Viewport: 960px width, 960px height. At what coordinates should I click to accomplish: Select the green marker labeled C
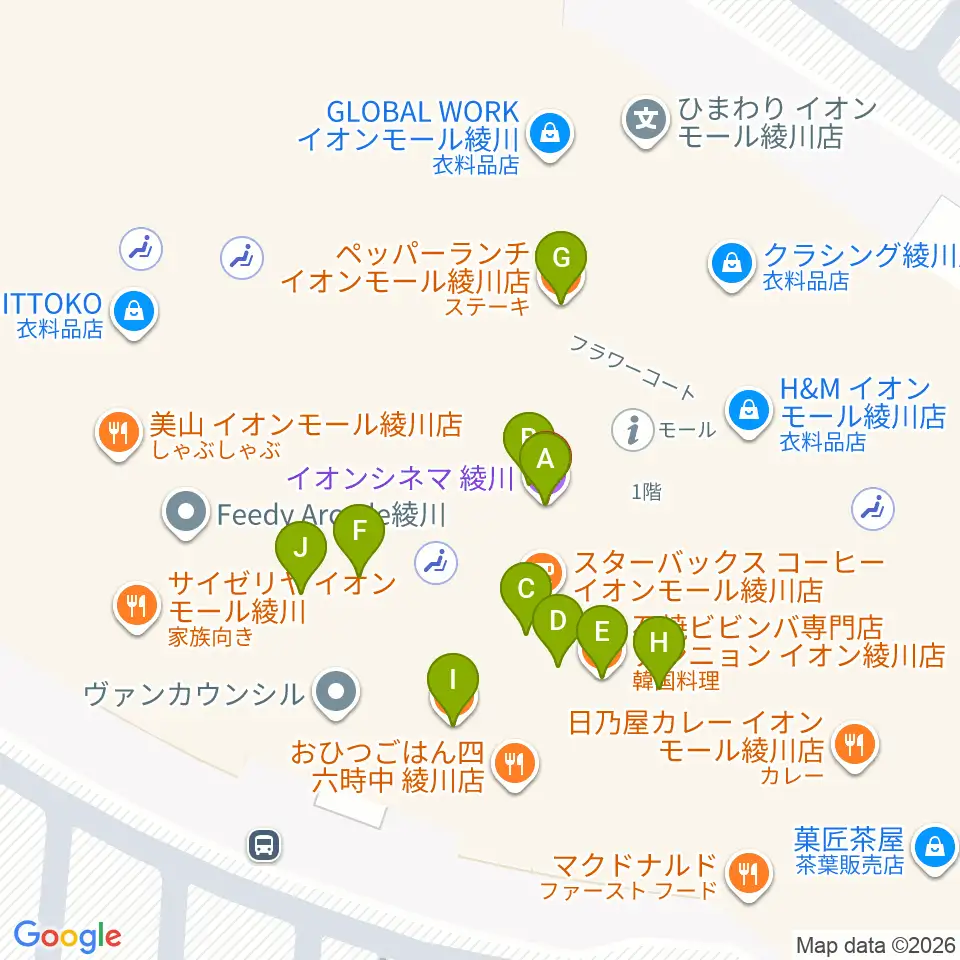(526, 596)
